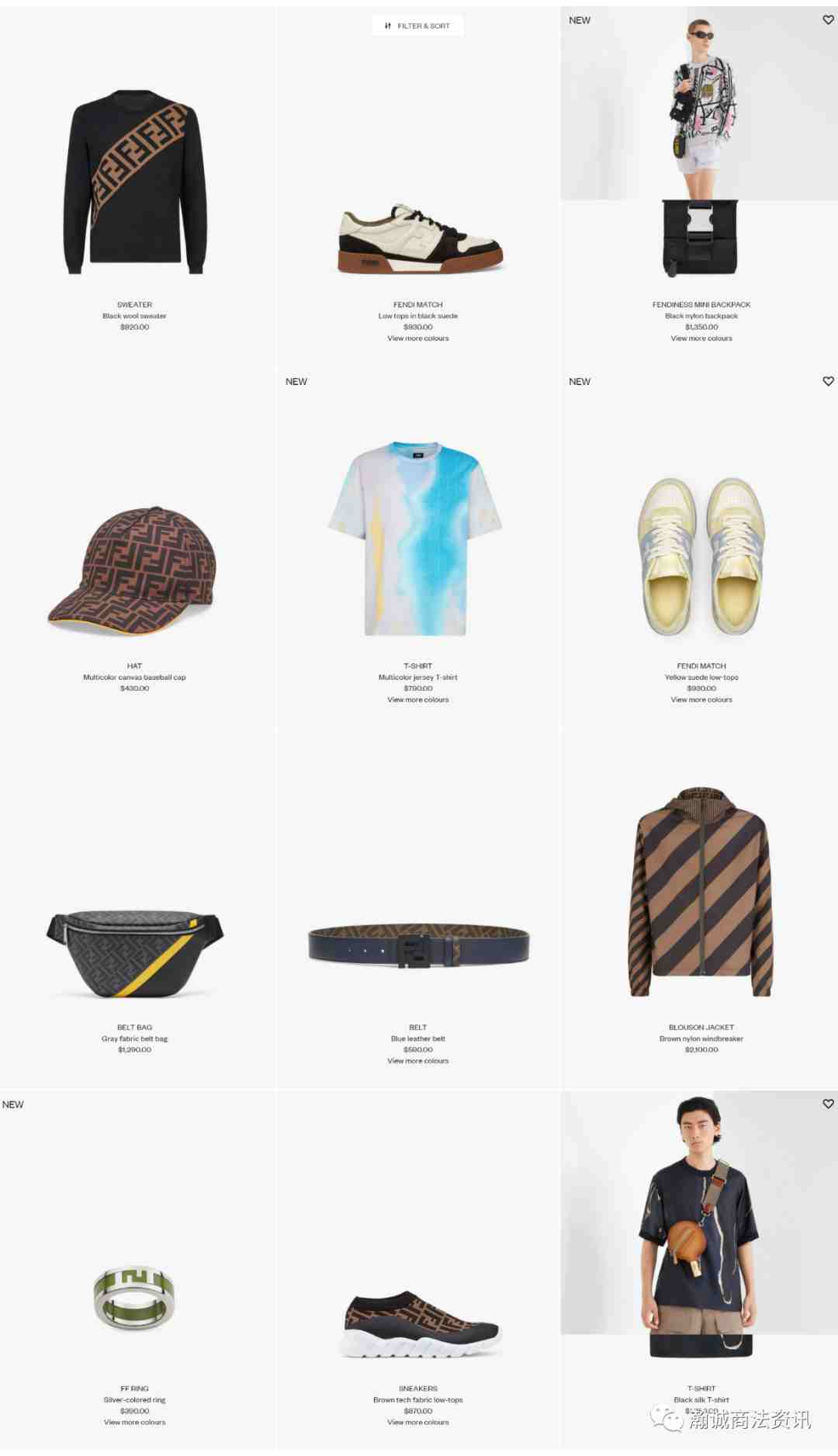The image size is (838, 1456).
Task: View more colours of multicolor jersey T-shirt
Action: coord(418,700)
